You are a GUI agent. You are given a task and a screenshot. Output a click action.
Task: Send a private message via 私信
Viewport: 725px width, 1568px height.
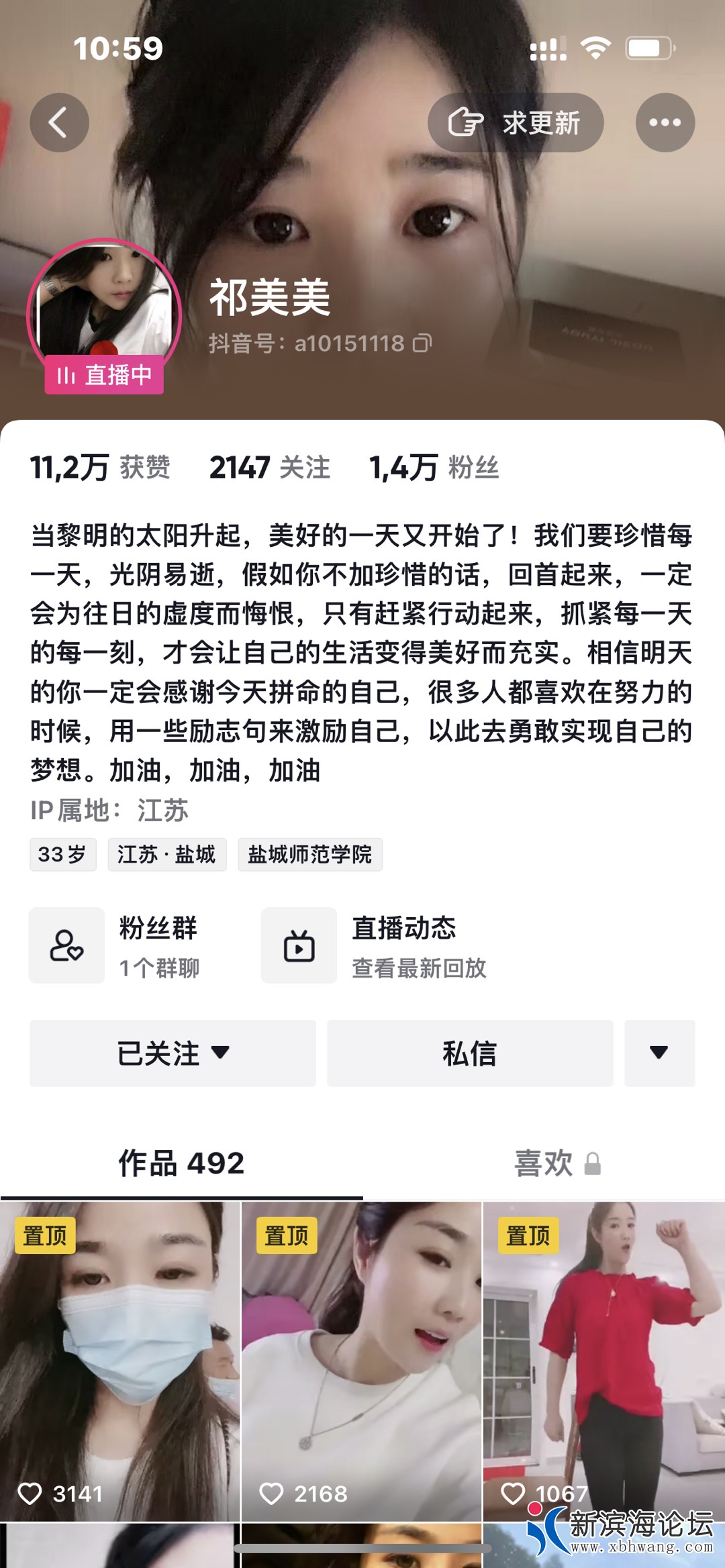[470, 1053]
